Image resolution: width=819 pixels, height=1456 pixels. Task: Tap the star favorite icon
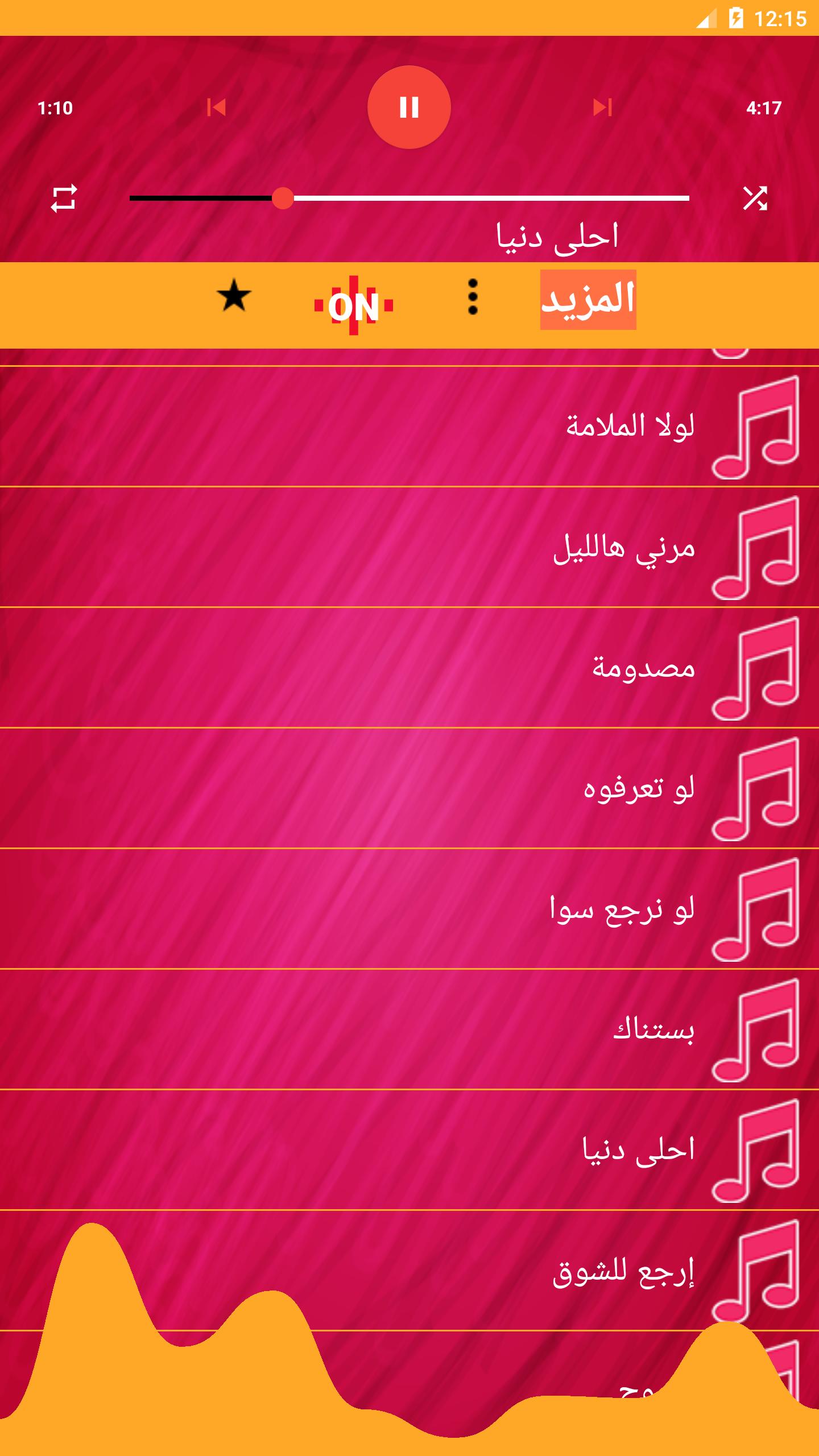tap(234, 296)
